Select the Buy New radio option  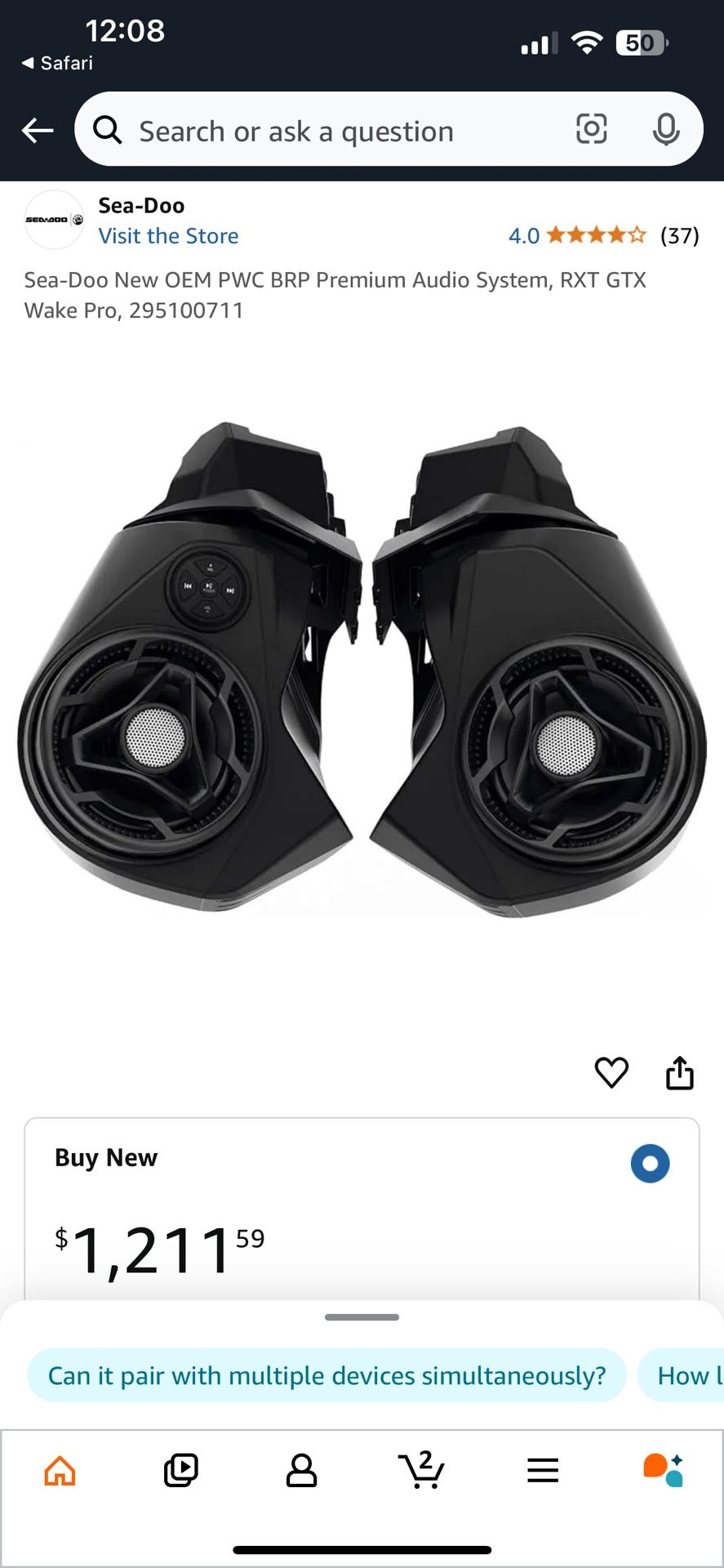point(650,1164)
